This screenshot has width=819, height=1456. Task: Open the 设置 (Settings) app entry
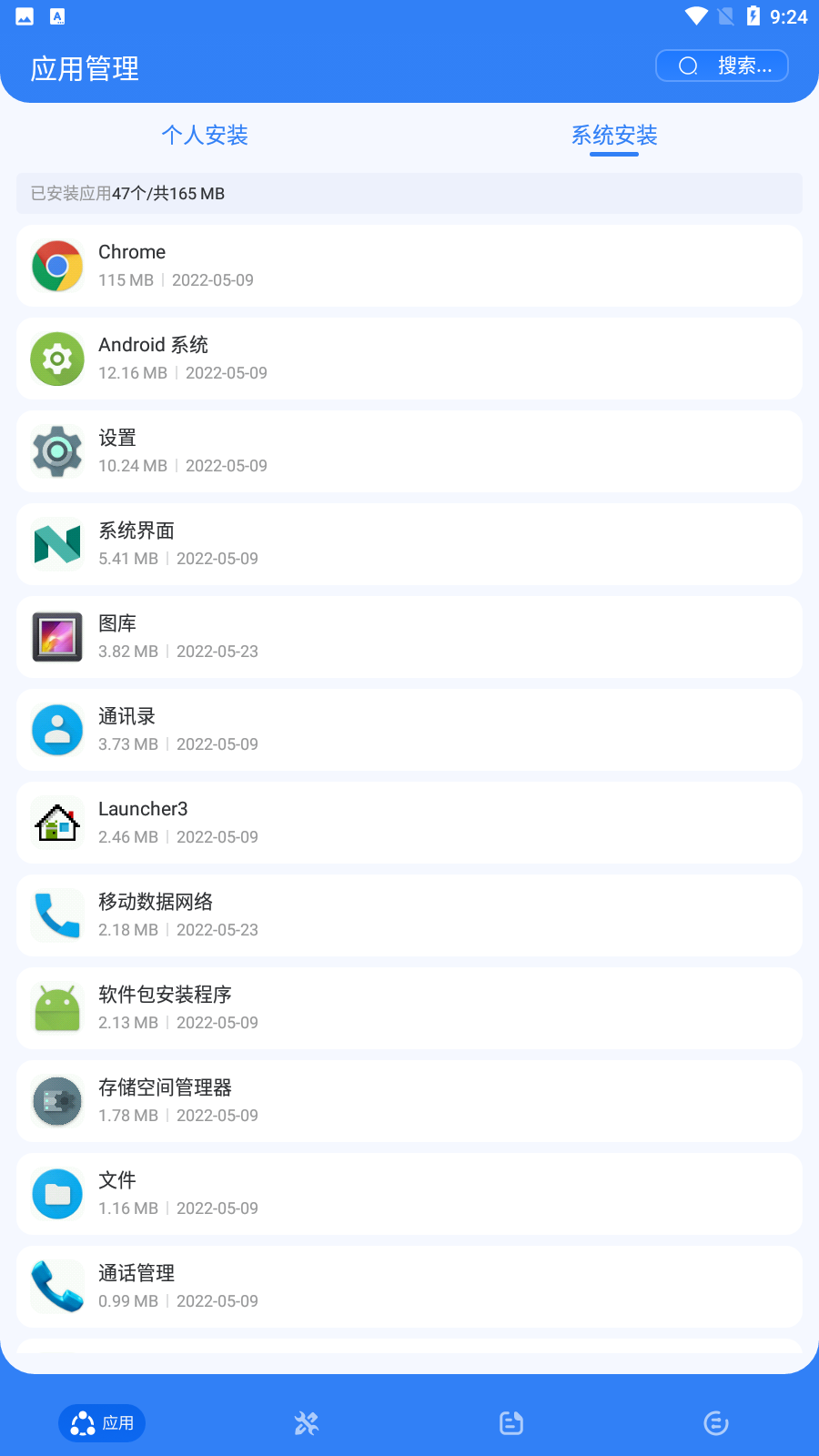409,451
